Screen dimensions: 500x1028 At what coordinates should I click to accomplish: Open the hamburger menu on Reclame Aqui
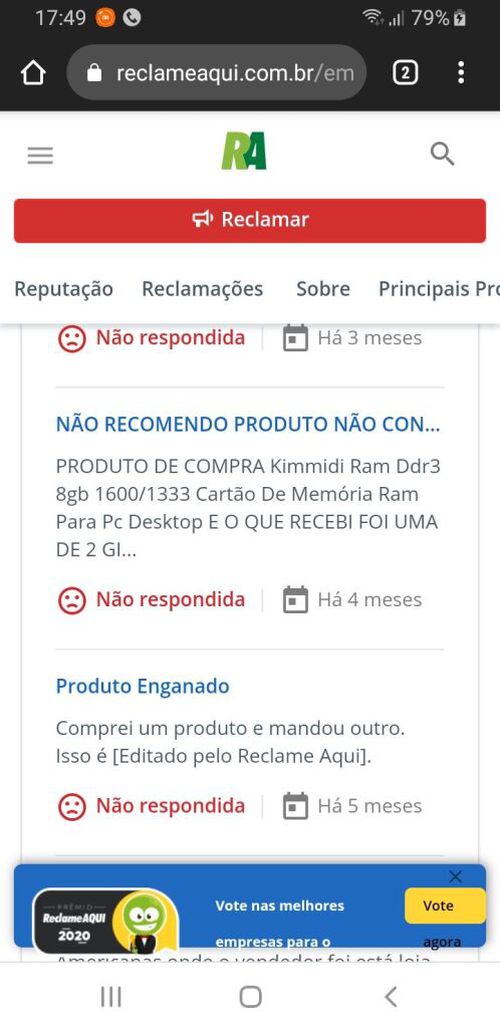click(40, 155)
